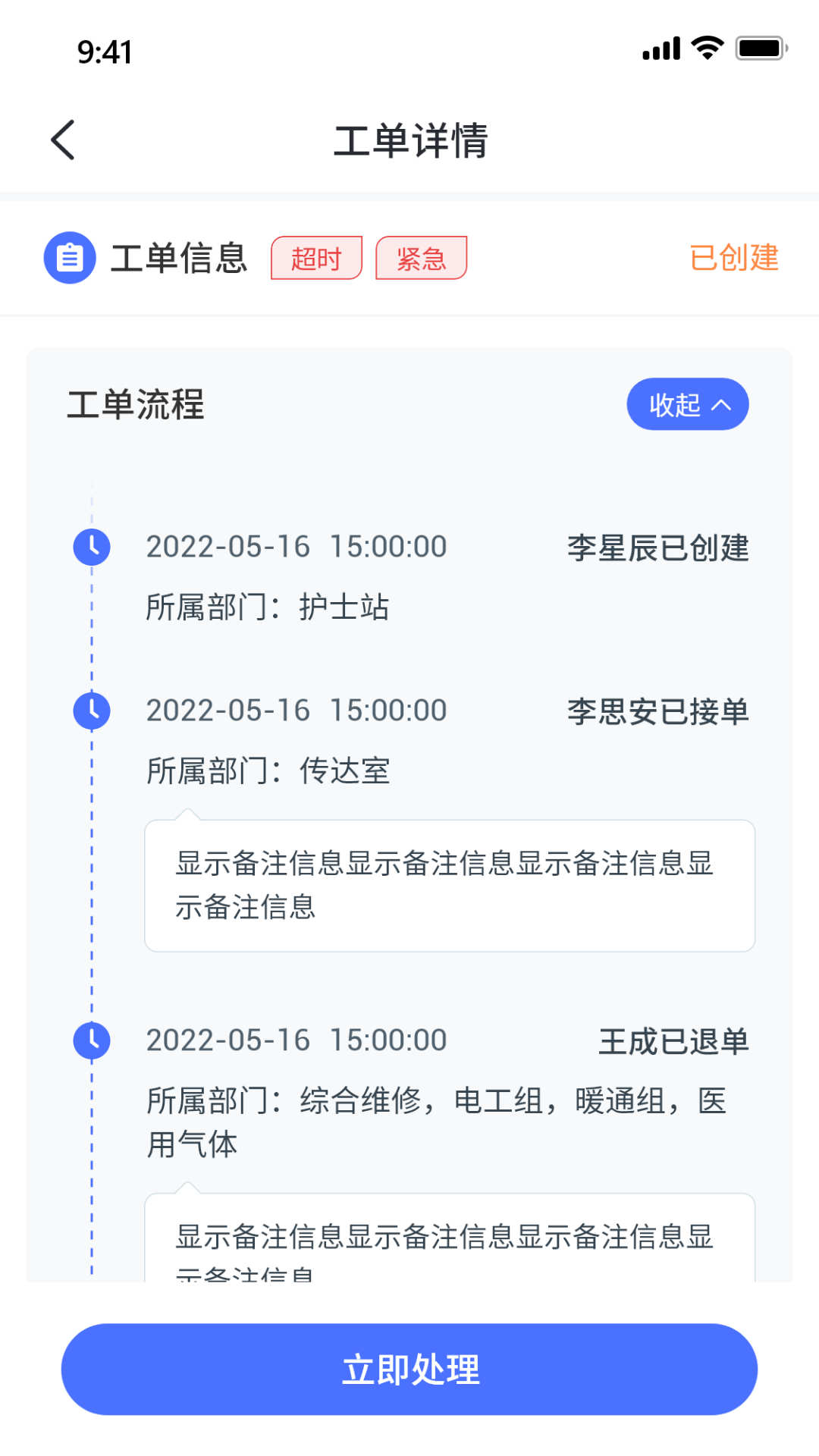Go back from the 工单详情 page
819x1456 pixels.
[63, 140]
